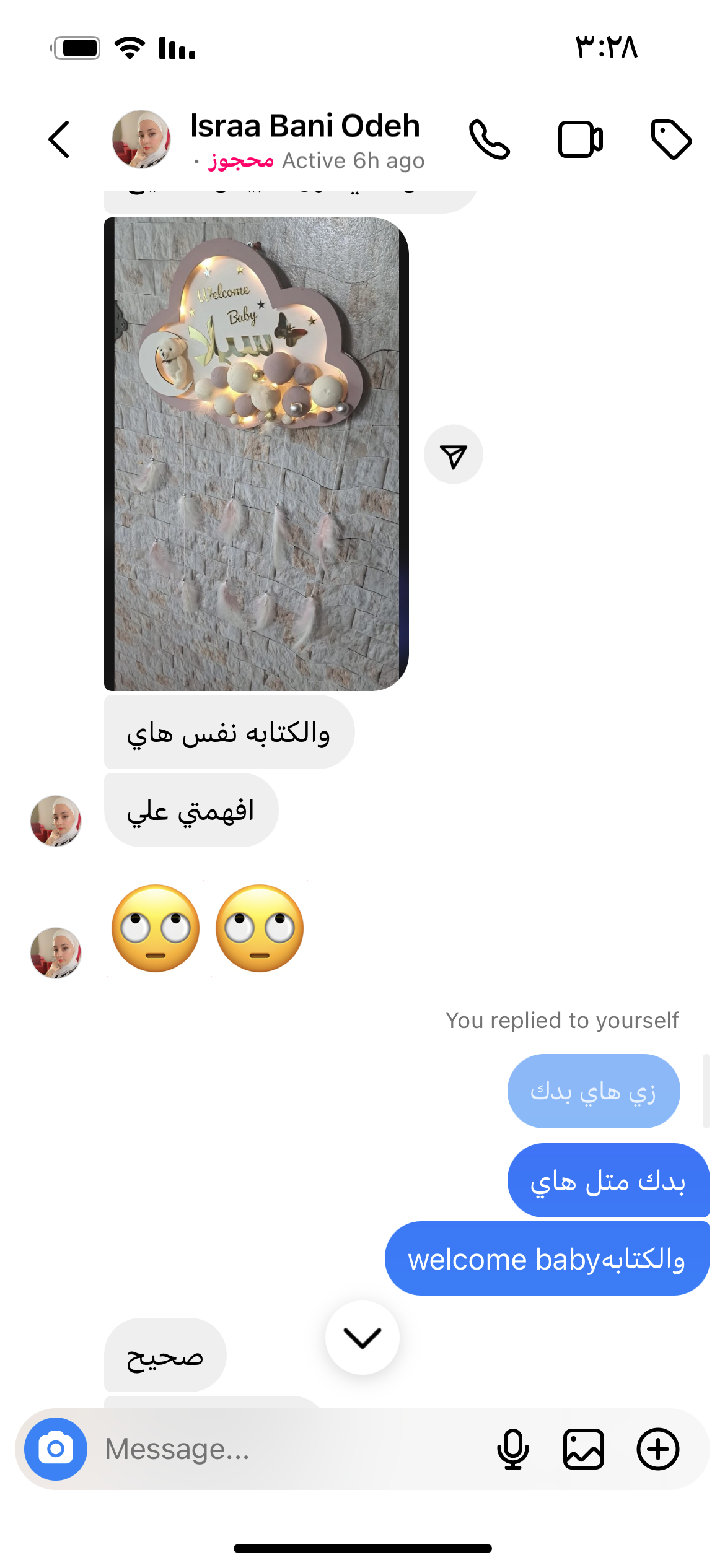Start a video call with Israa
The image size is (725, 1568).
click(580, 139)
